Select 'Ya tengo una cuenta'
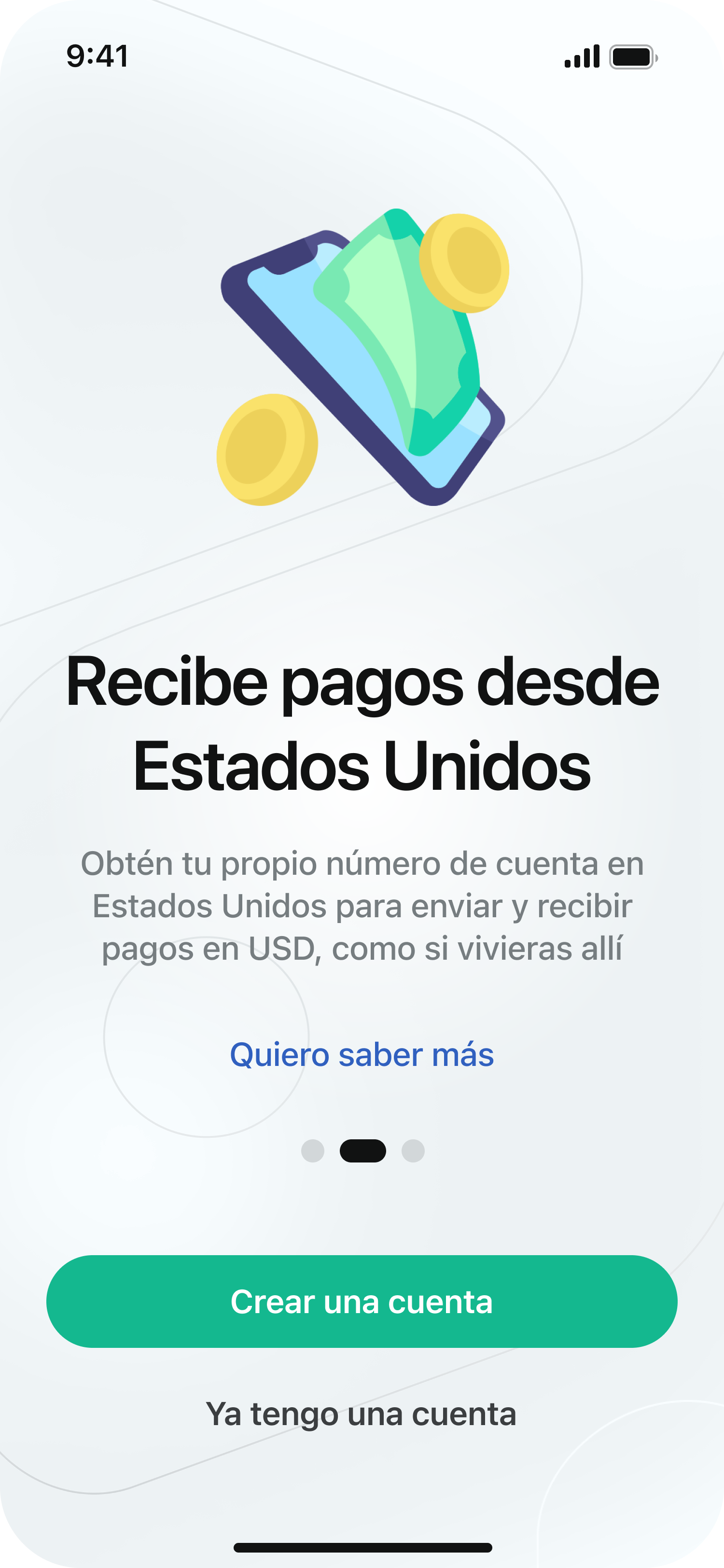The width and height of the screenshot is (724, 1568). point(362,1414)
